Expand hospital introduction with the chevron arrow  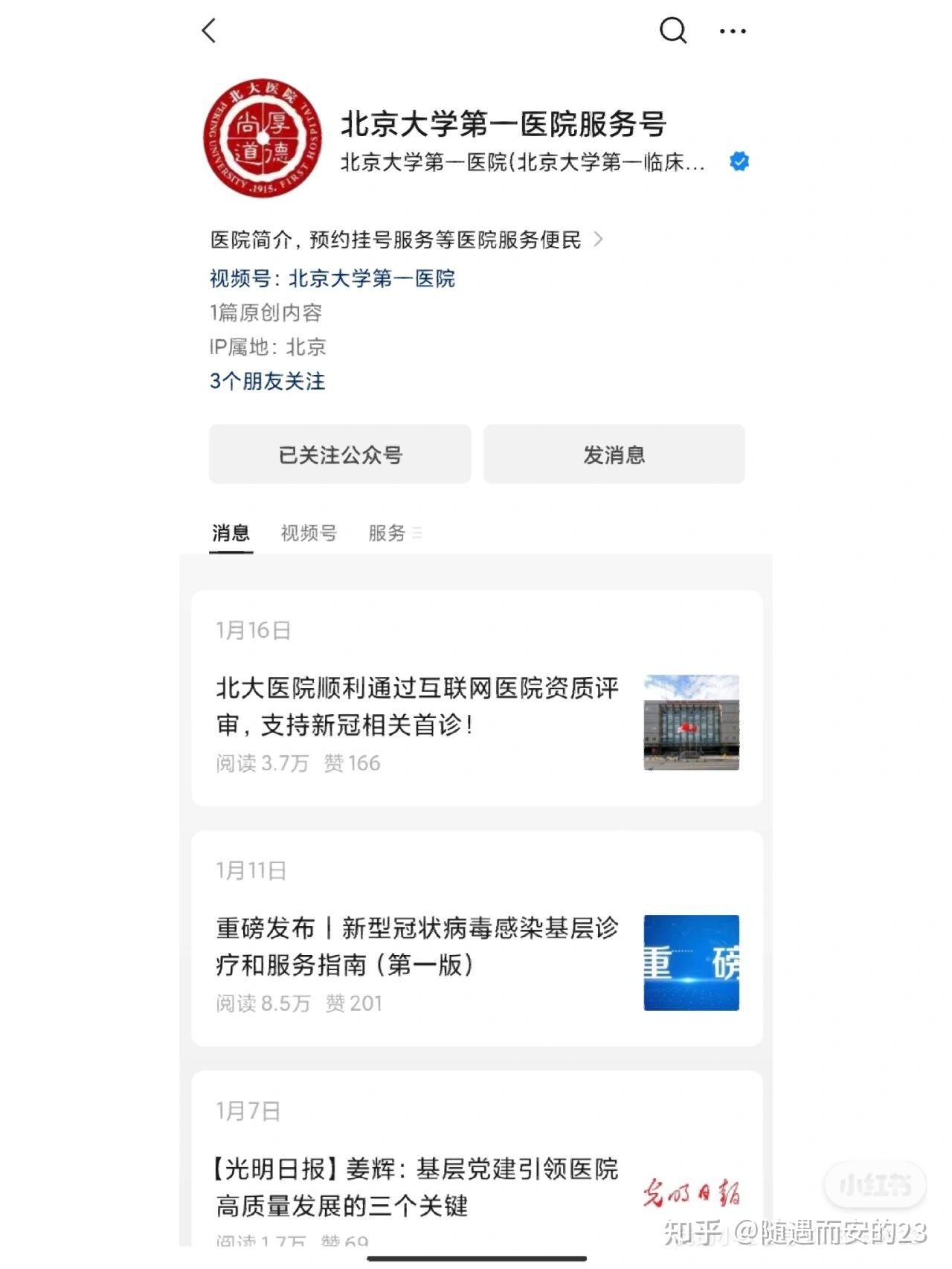[x=601, y=240]
